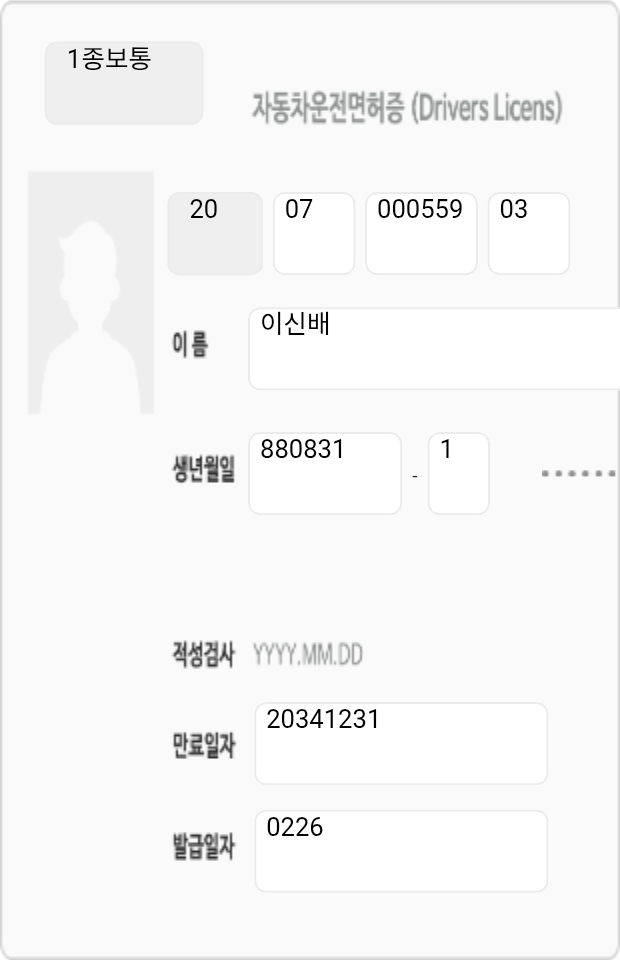Edit the 만료일자 expiry date field
620x960 pixels.
(x=401, y=743)
